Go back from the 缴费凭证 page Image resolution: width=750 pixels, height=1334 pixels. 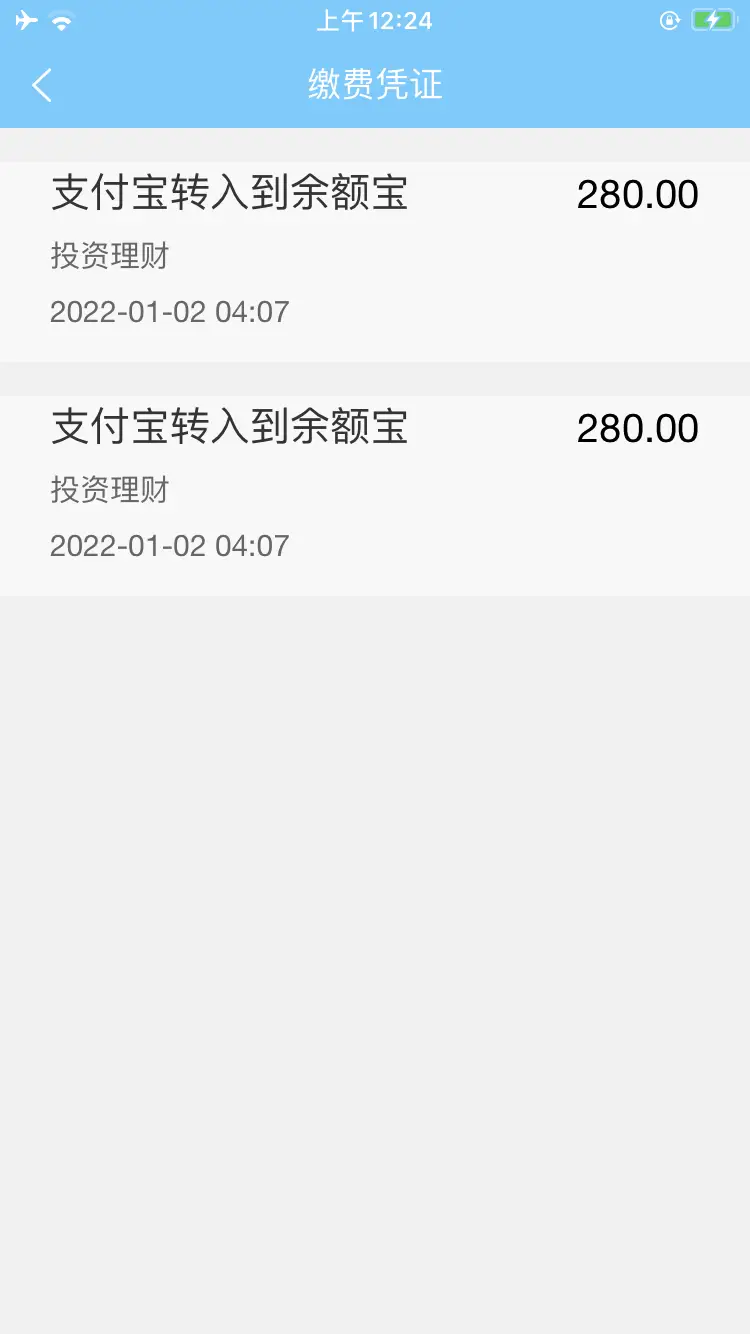pos(41,85)
